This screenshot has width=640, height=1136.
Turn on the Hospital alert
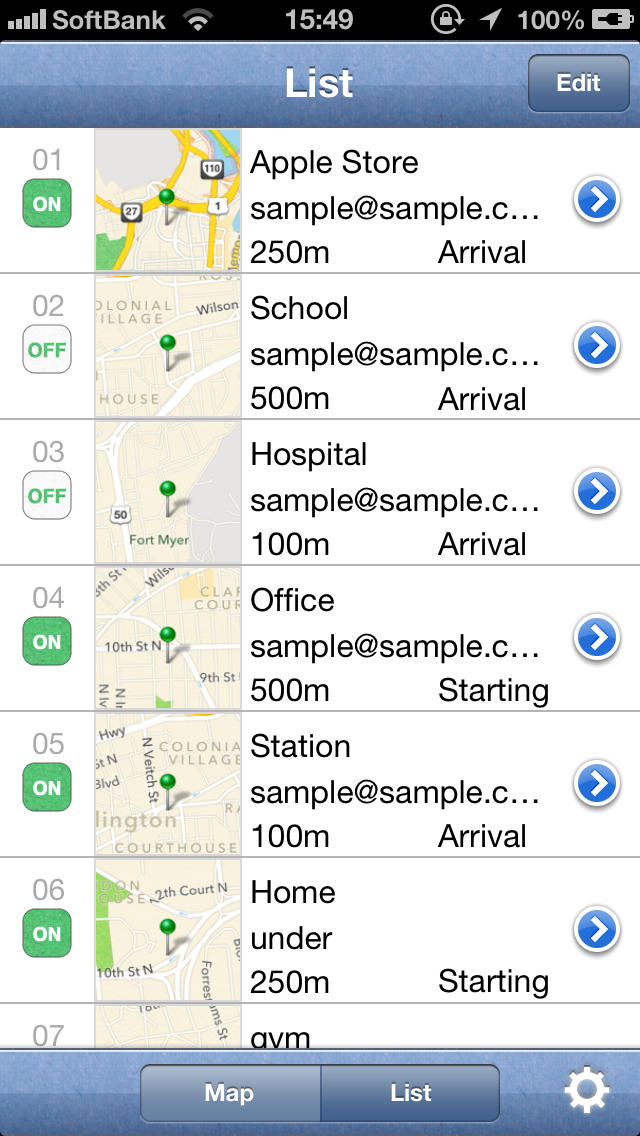pyautogui.click(x=47, y=496)
